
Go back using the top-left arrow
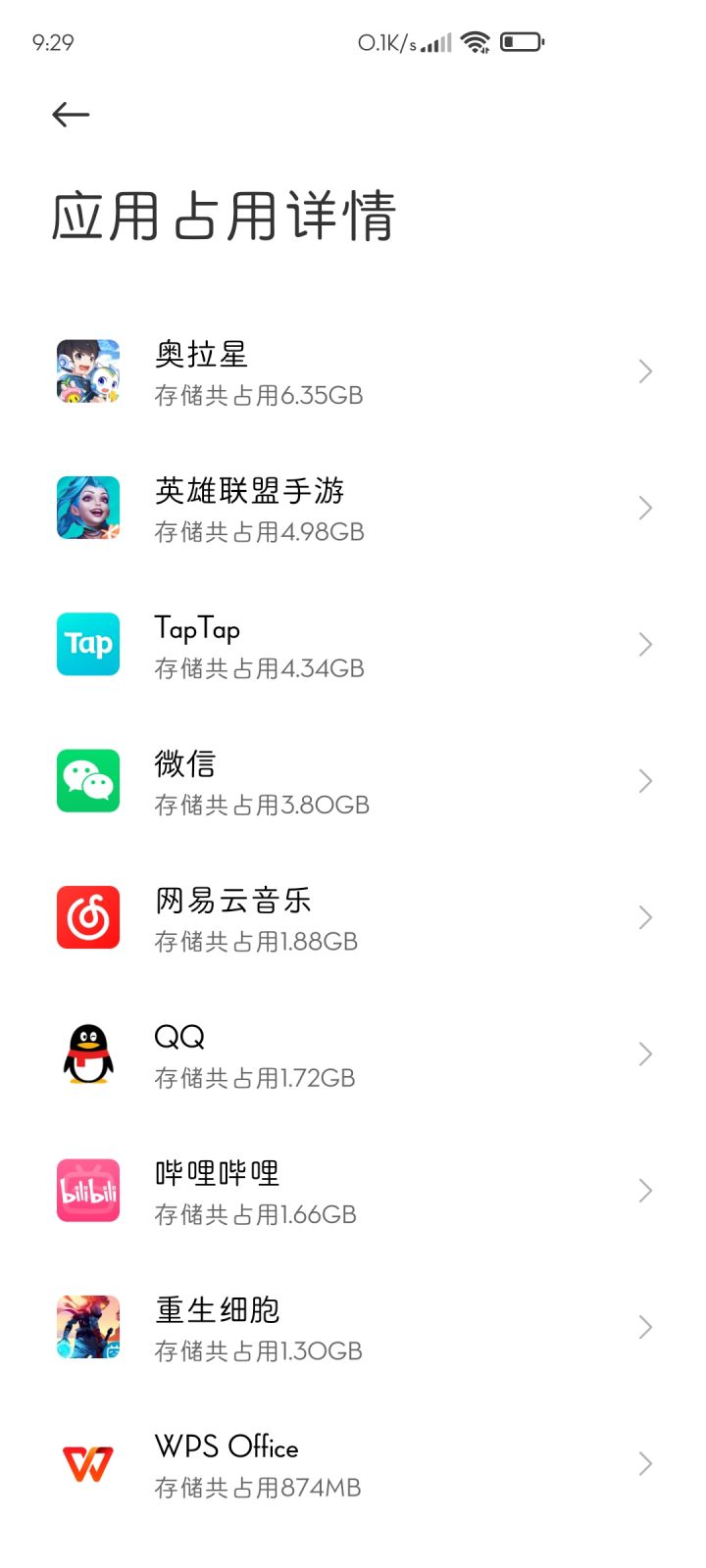tap(71, 115)
